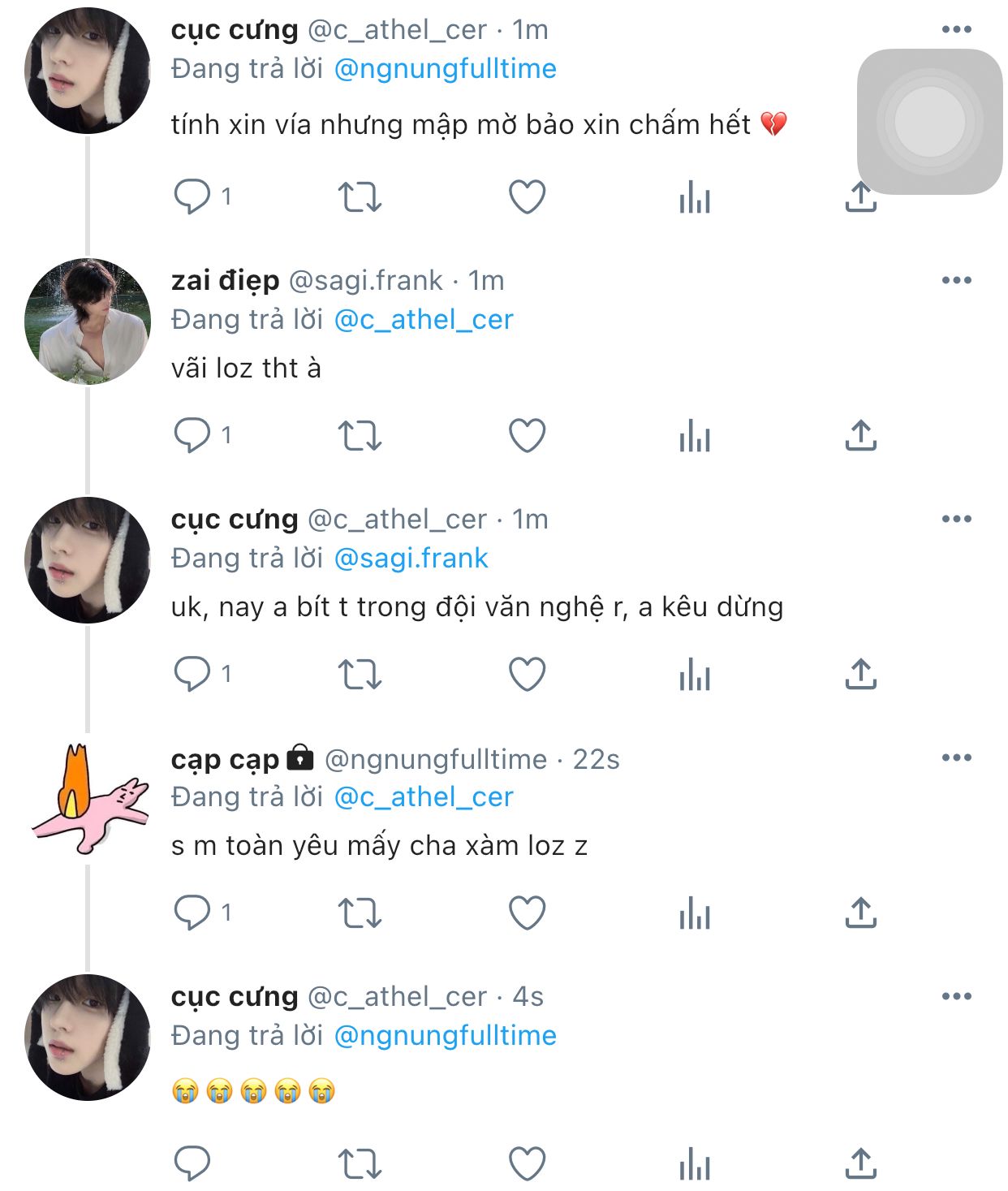Open zai điẹp's profile picture
This screenshot has width=1008, height=1191.
[88, 321]
